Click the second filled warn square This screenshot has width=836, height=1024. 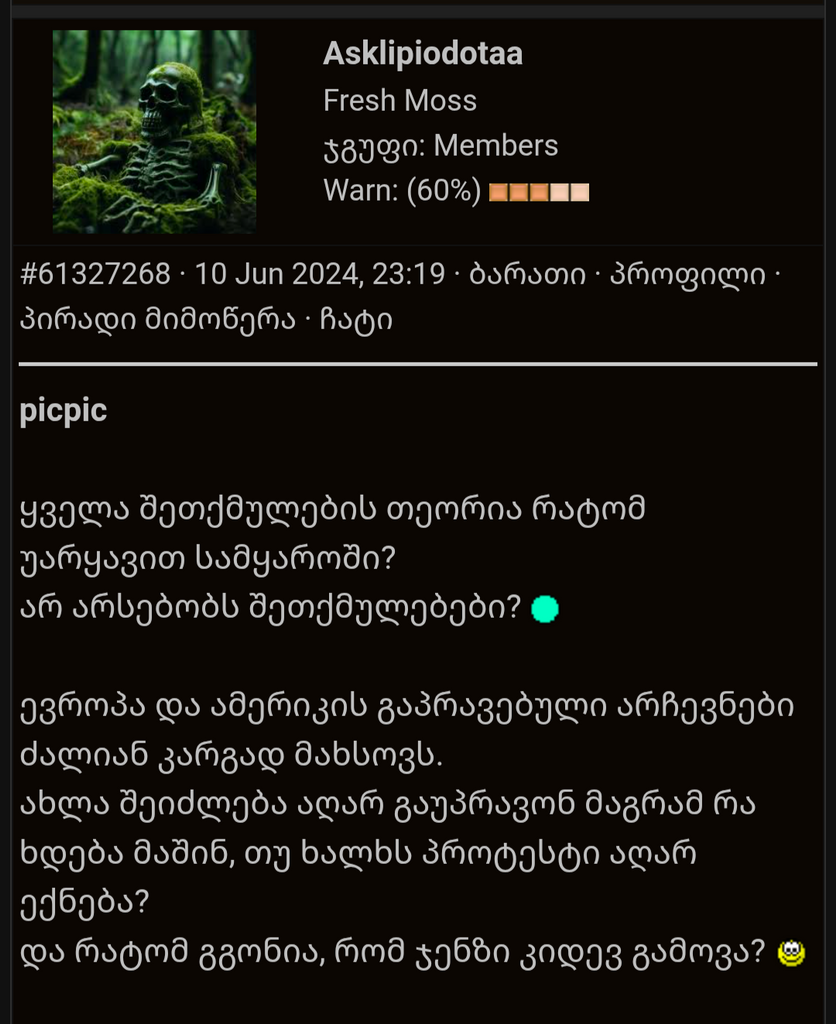pyautogui.click(x=518, y=191)
